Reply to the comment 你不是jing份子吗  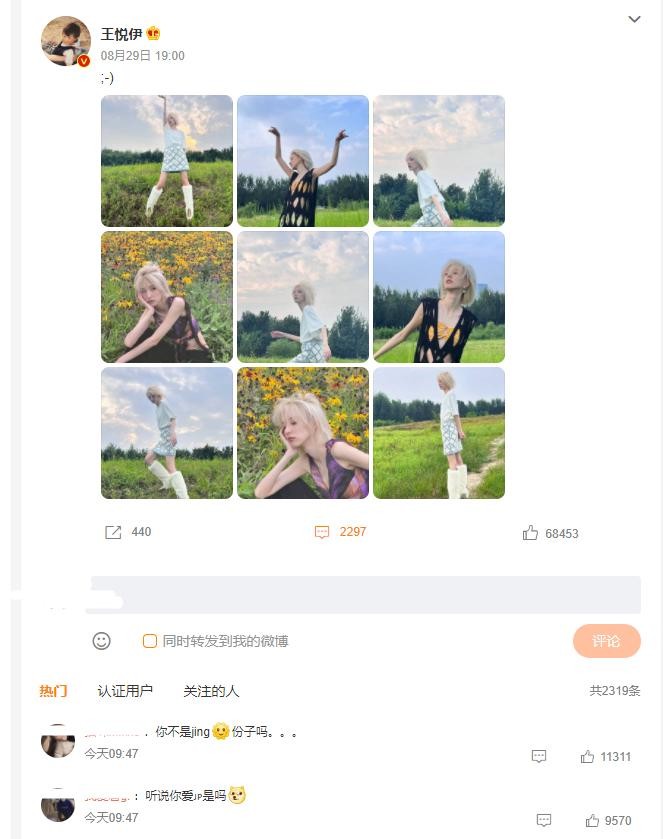pos(539,757)
